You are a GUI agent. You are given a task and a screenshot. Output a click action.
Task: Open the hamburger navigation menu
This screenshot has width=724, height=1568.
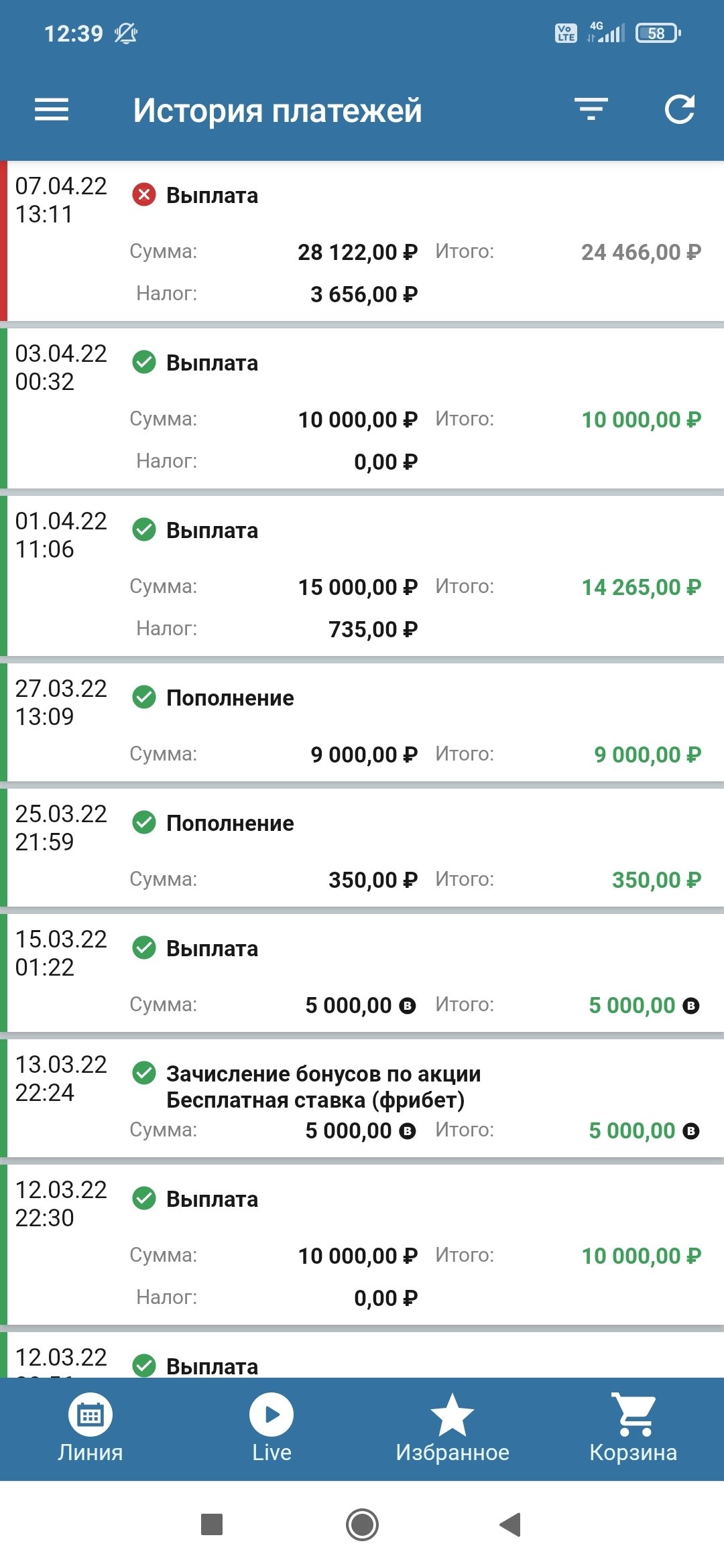coord(52,110)
